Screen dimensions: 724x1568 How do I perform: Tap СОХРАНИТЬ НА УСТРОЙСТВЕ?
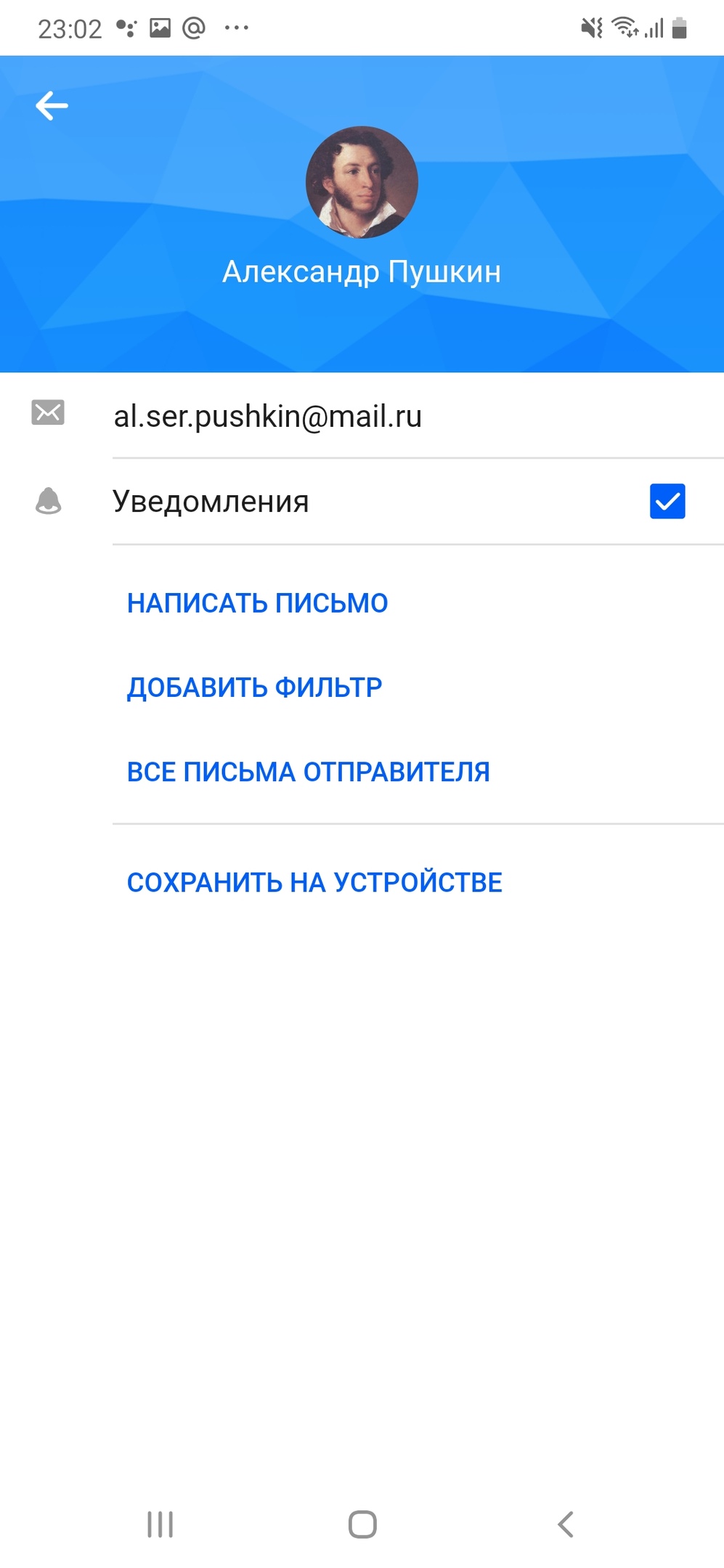pyautogui.click(x=314, y=883)
